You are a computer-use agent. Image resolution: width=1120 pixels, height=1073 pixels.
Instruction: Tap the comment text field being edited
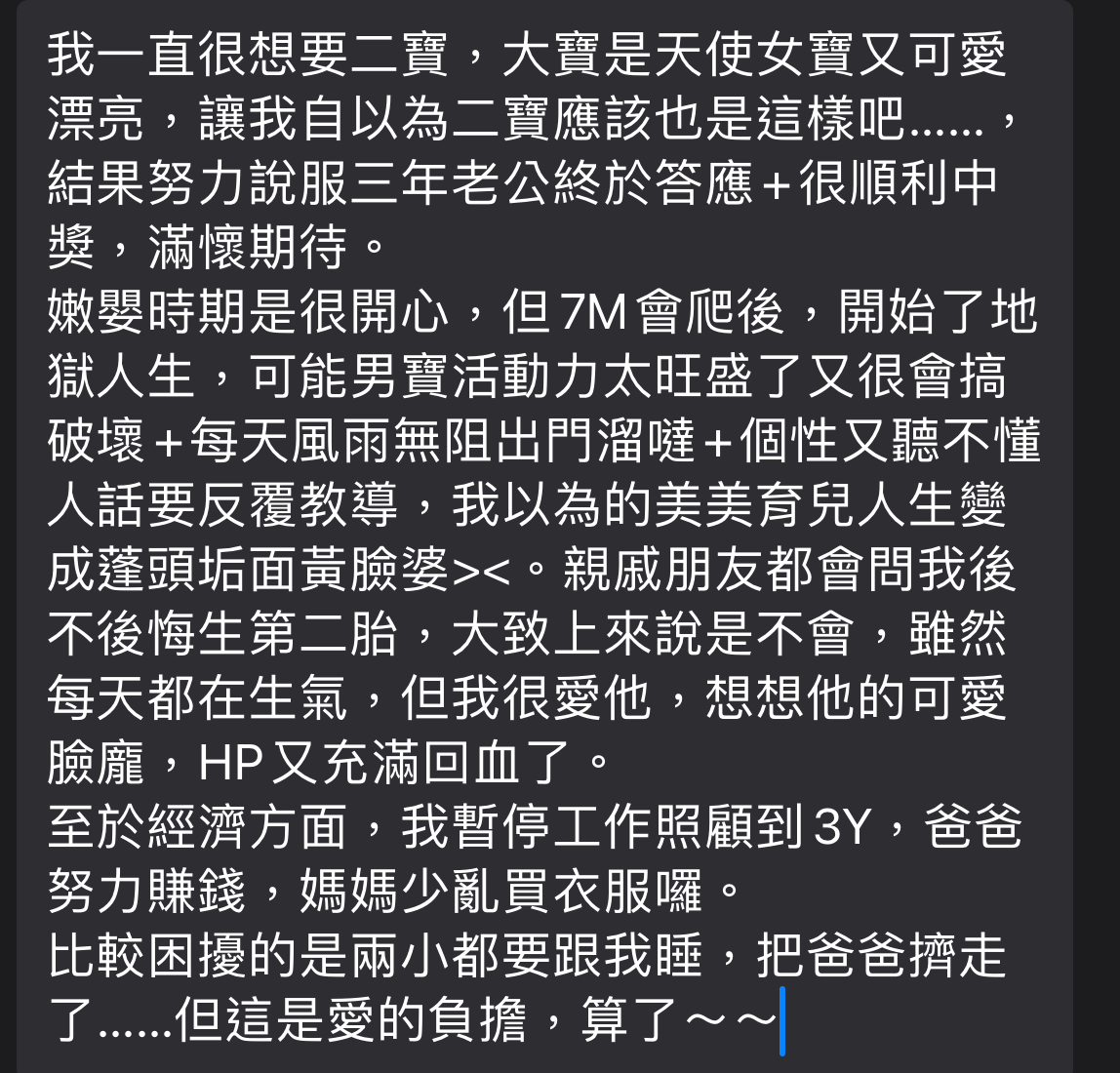pos(544,536)
